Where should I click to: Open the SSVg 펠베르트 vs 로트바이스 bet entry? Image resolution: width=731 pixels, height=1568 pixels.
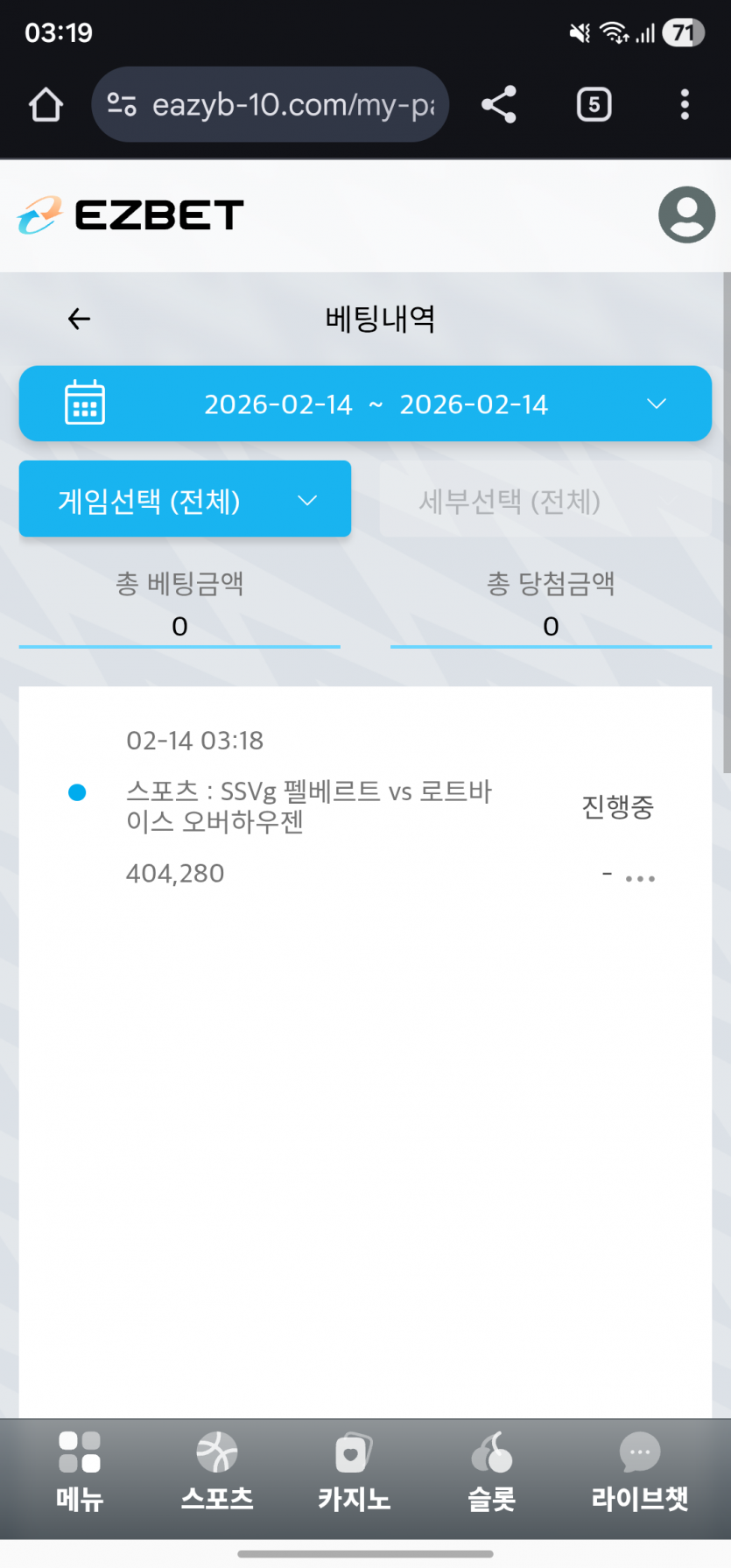309,806
